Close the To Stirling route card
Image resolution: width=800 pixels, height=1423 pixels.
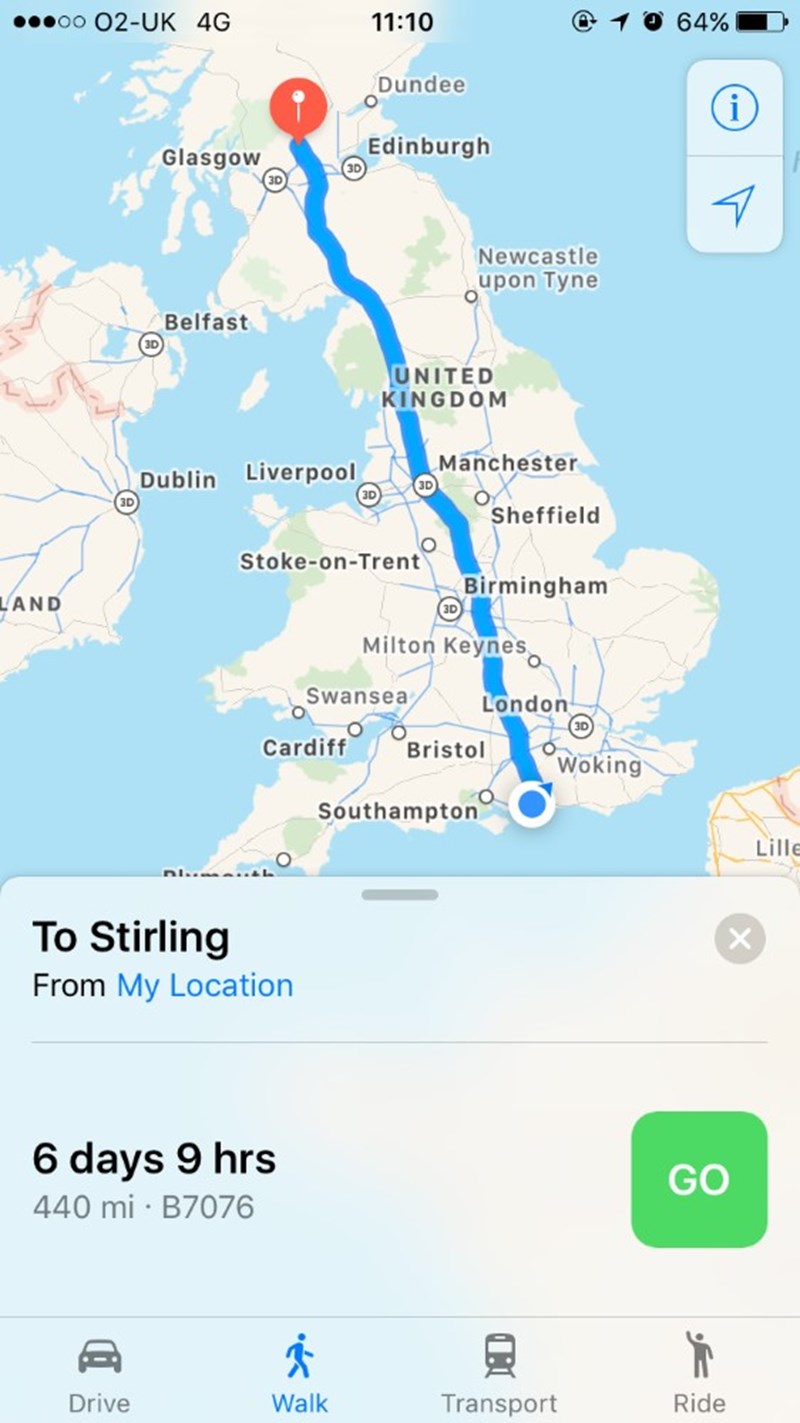point(740,939)
